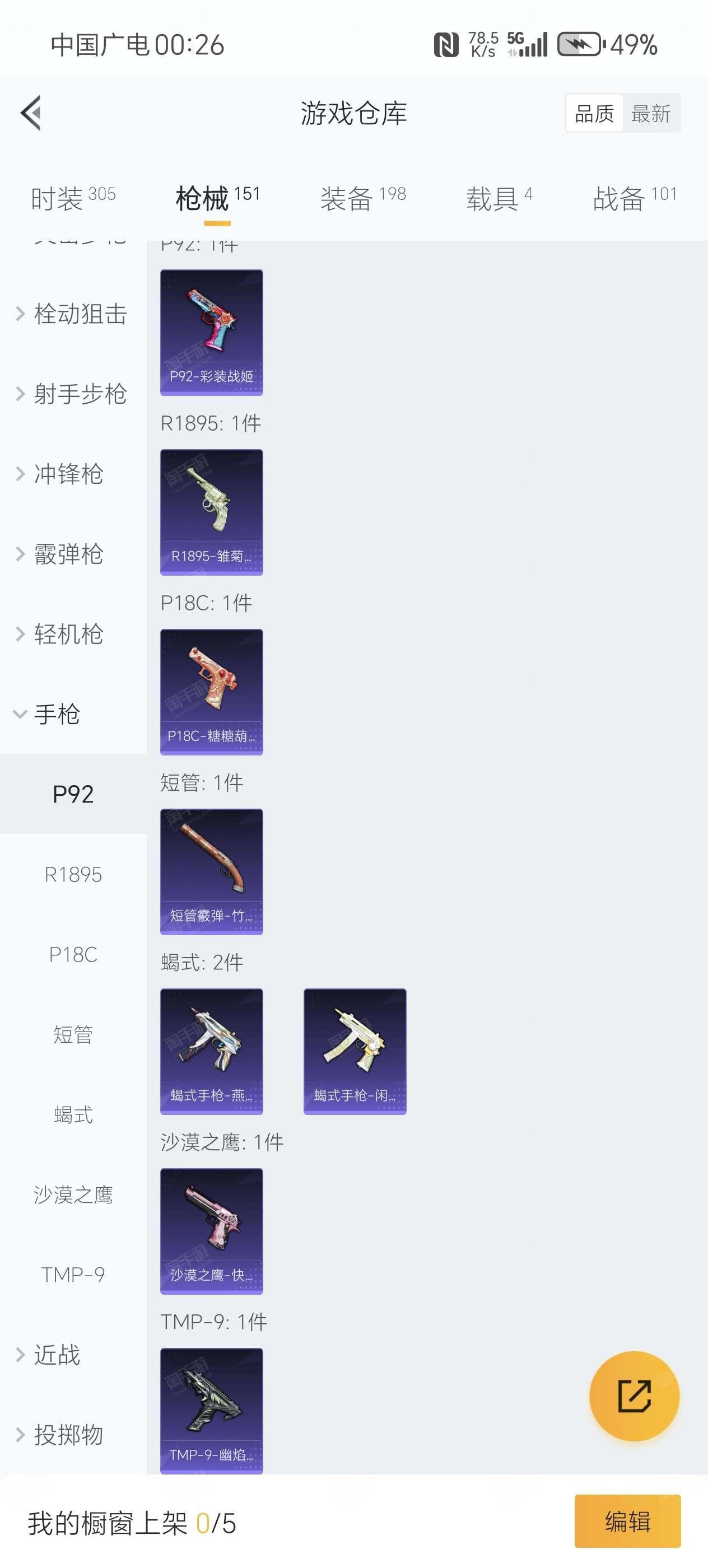Go back from the 游戏仓库 page

[x=31, y=113]
